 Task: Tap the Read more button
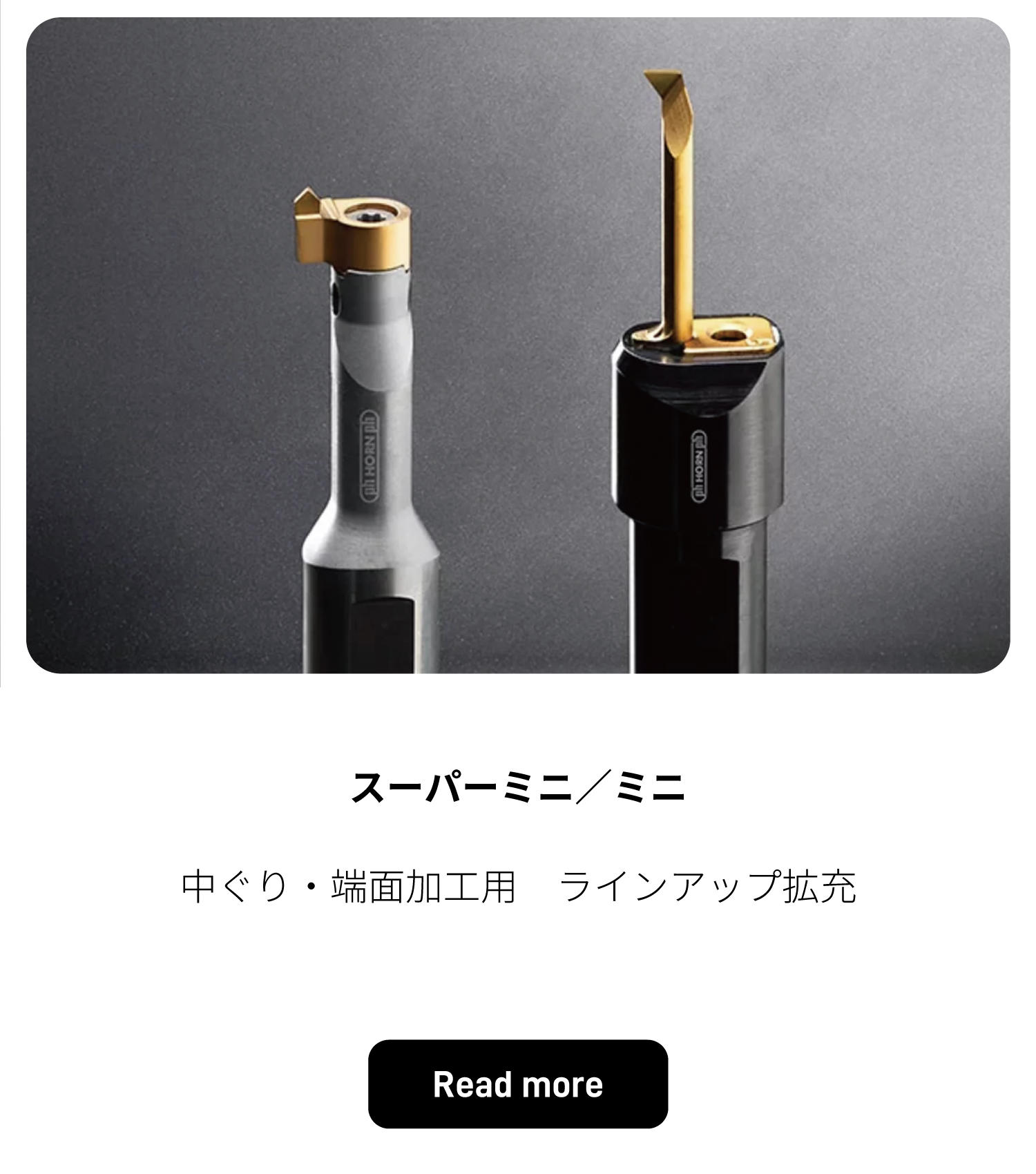[x=517, y=1084]
